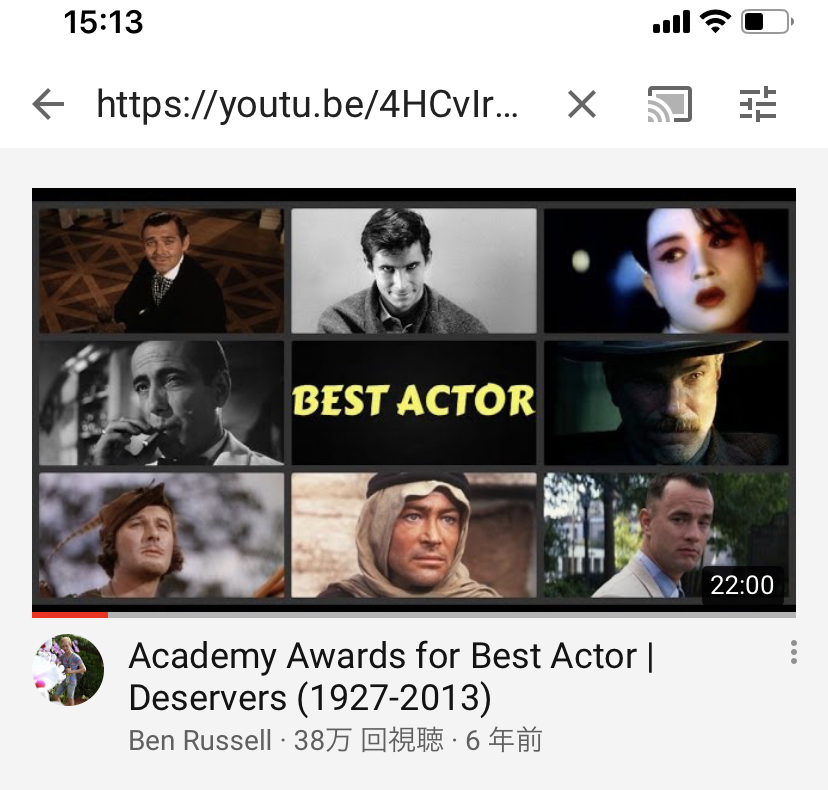
Task: Edit the youtu.be search query field
Action: coord(307,104)
